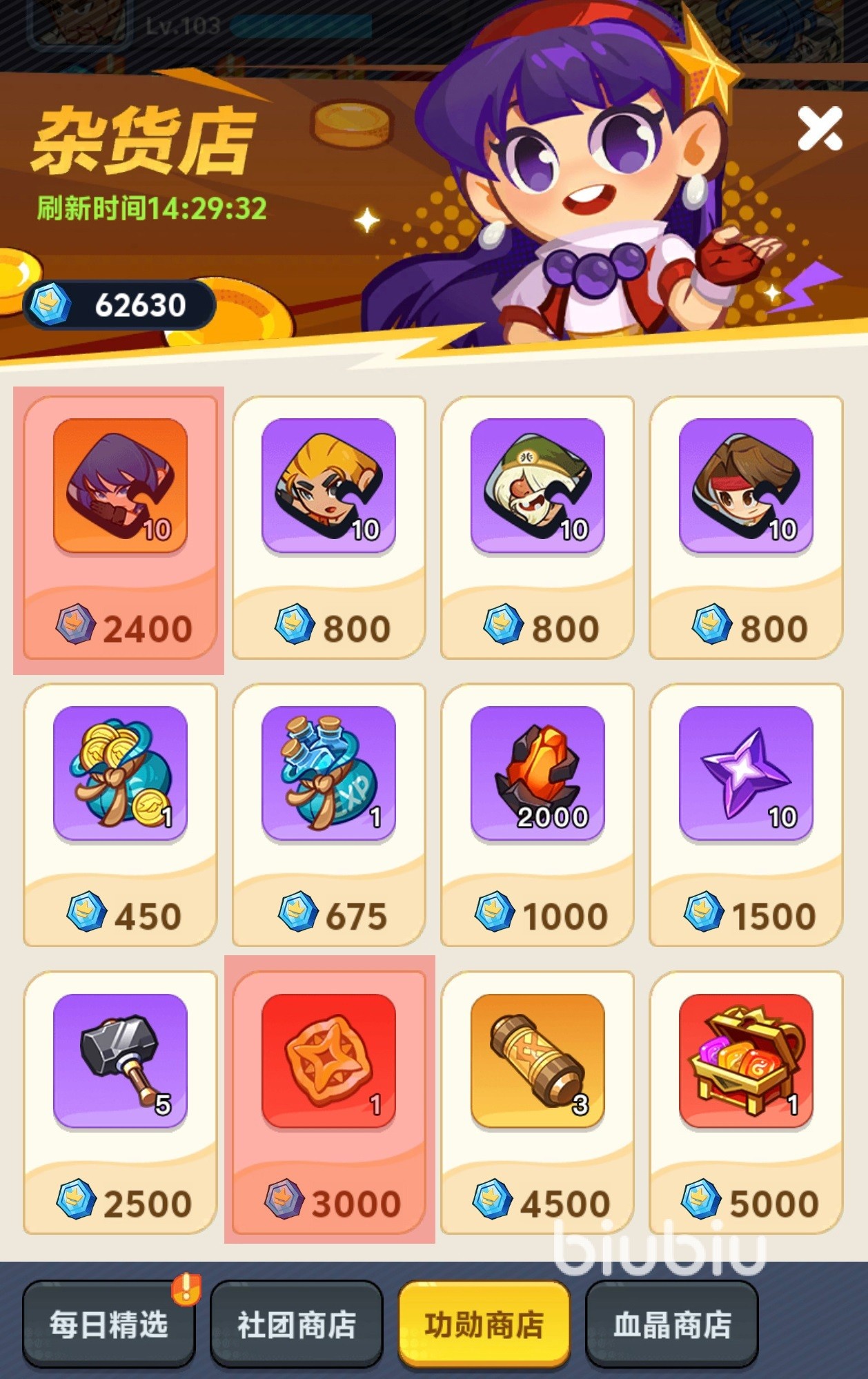Purchase the EXP potion bag for 675
This screenshot has height=1379, width=868.
pyautogui.click(x=329, y=815)
